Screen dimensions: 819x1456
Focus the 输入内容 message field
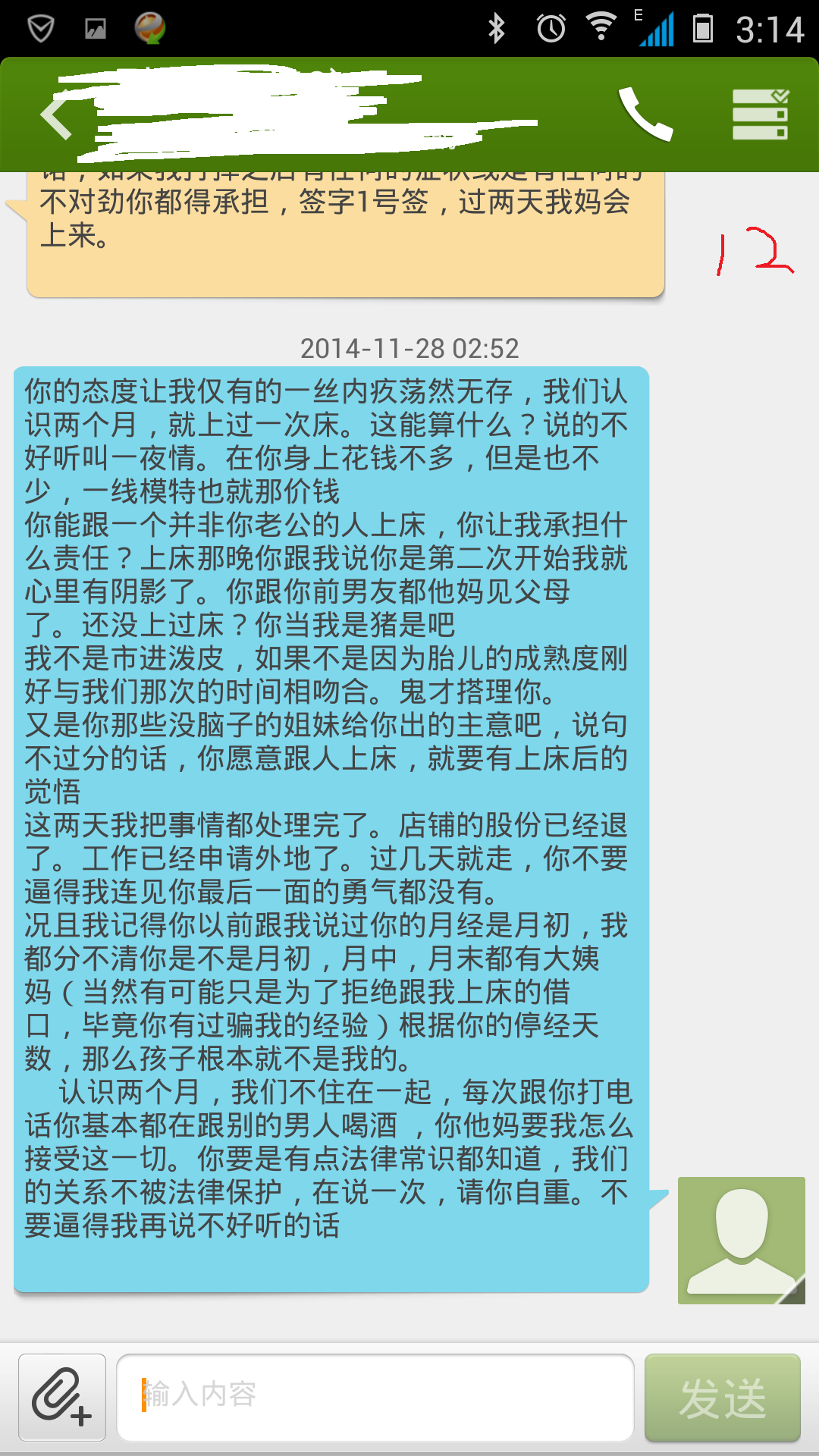click(375, 1397)
